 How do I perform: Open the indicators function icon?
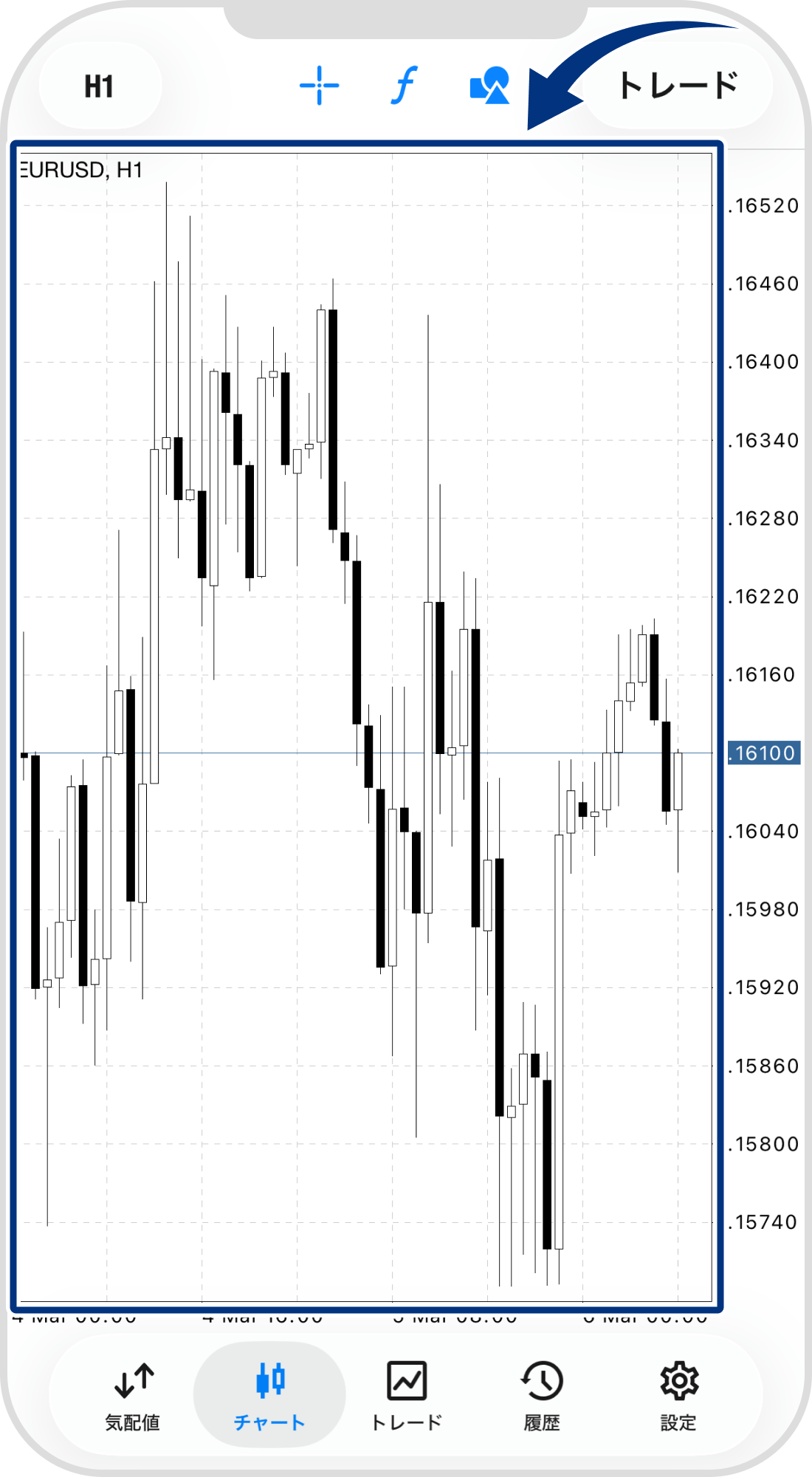[x=404, y=86]
